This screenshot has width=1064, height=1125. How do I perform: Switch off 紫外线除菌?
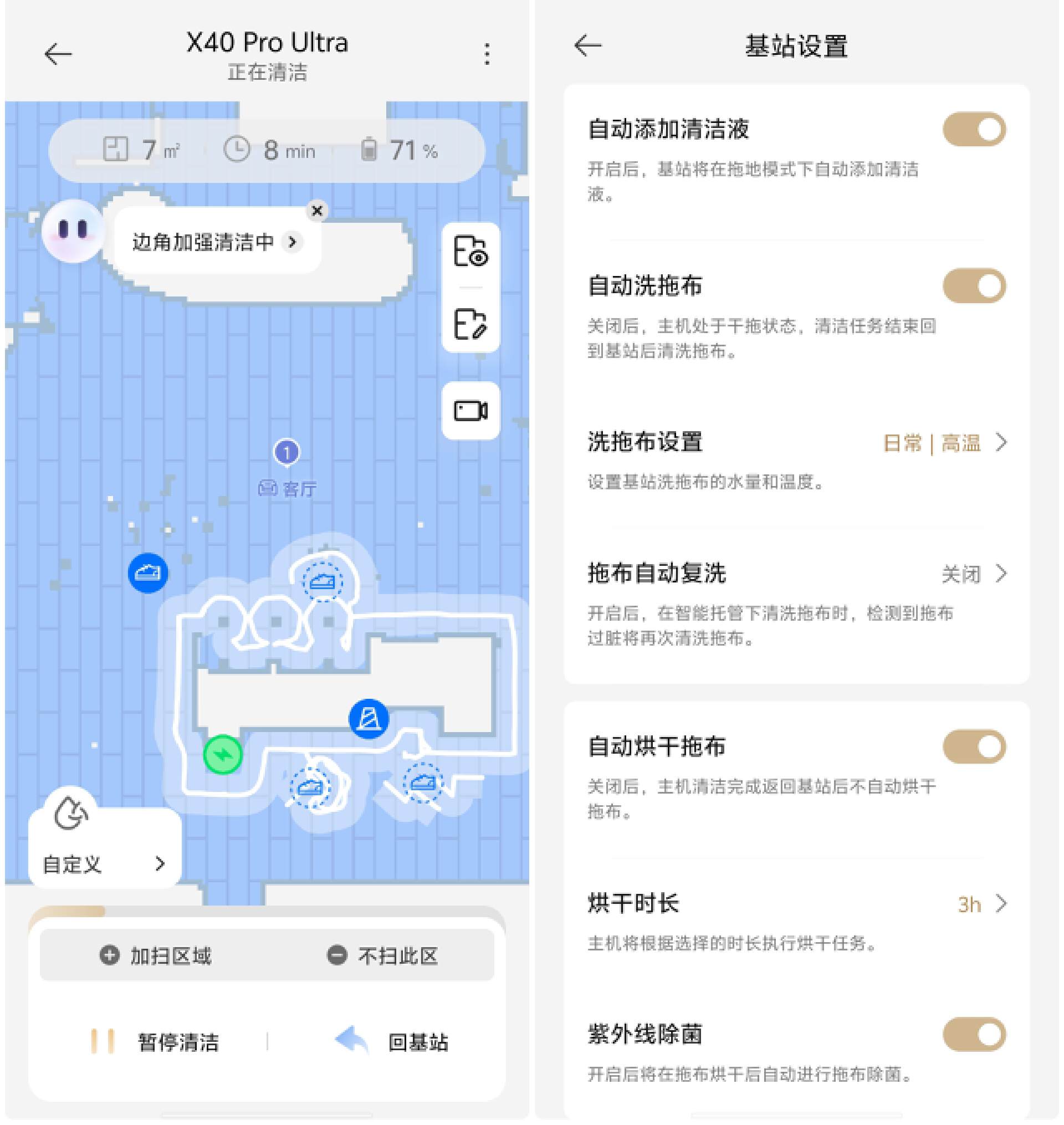coord(974,1034)
